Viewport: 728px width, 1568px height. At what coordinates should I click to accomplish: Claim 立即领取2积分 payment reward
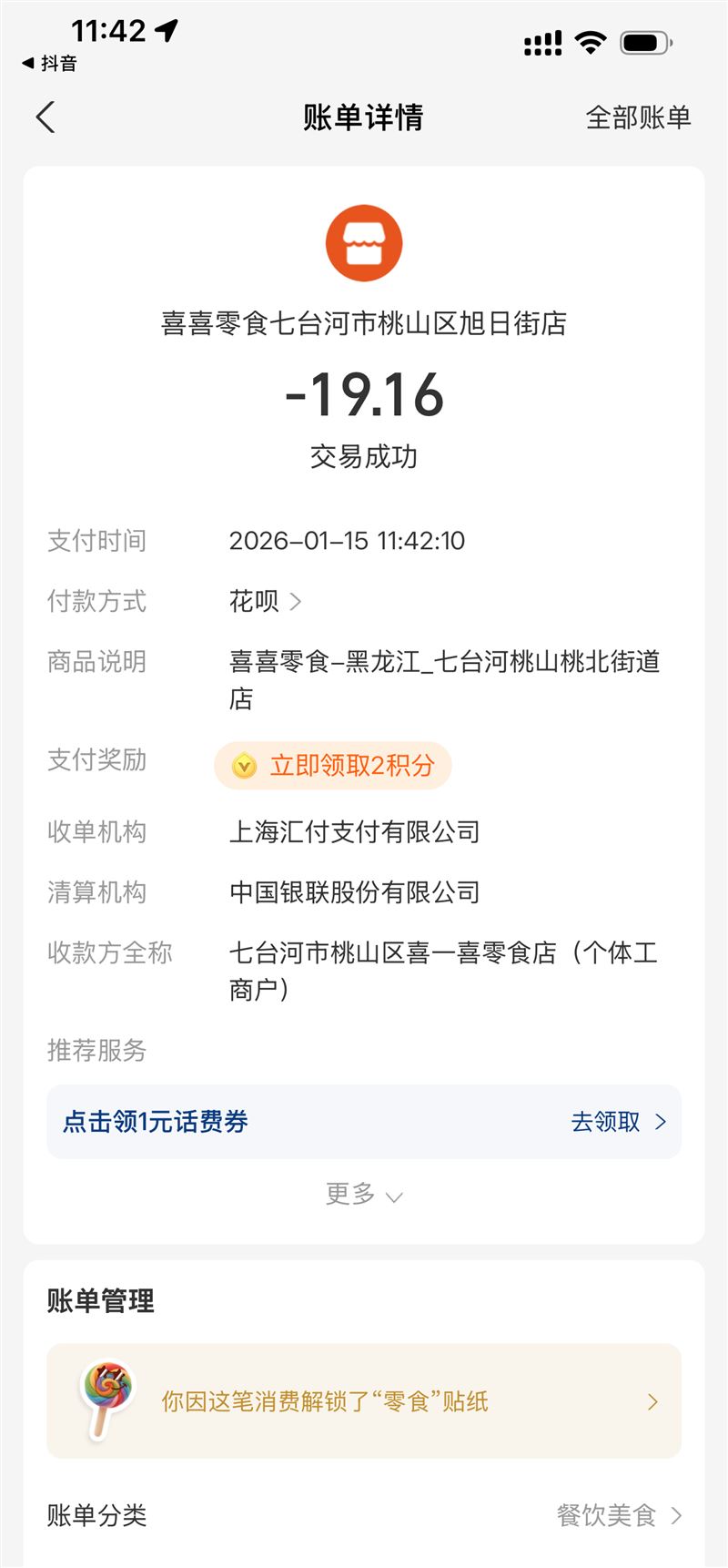coord(333,765)
